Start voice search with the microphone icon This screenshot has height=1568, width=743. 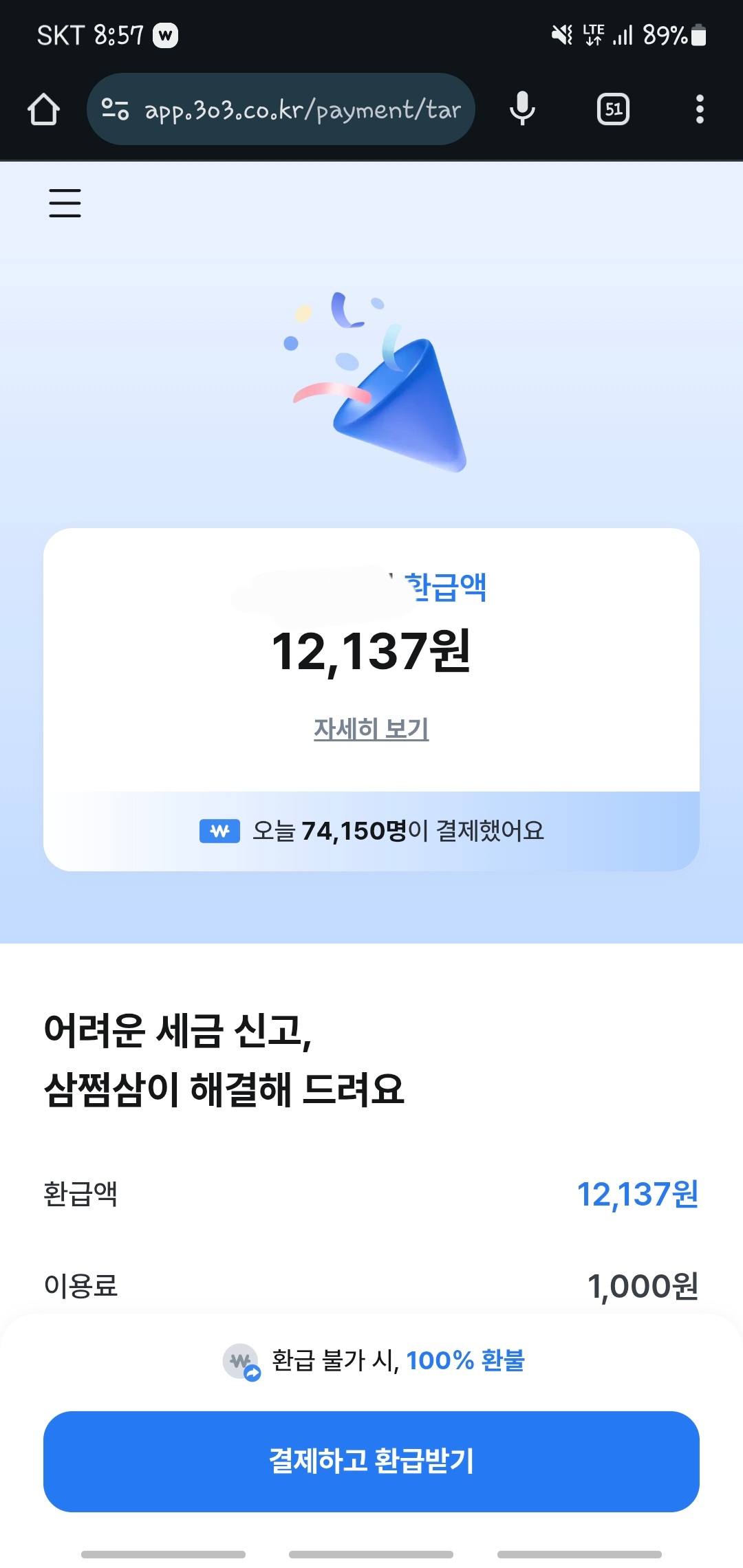(522, 109)
